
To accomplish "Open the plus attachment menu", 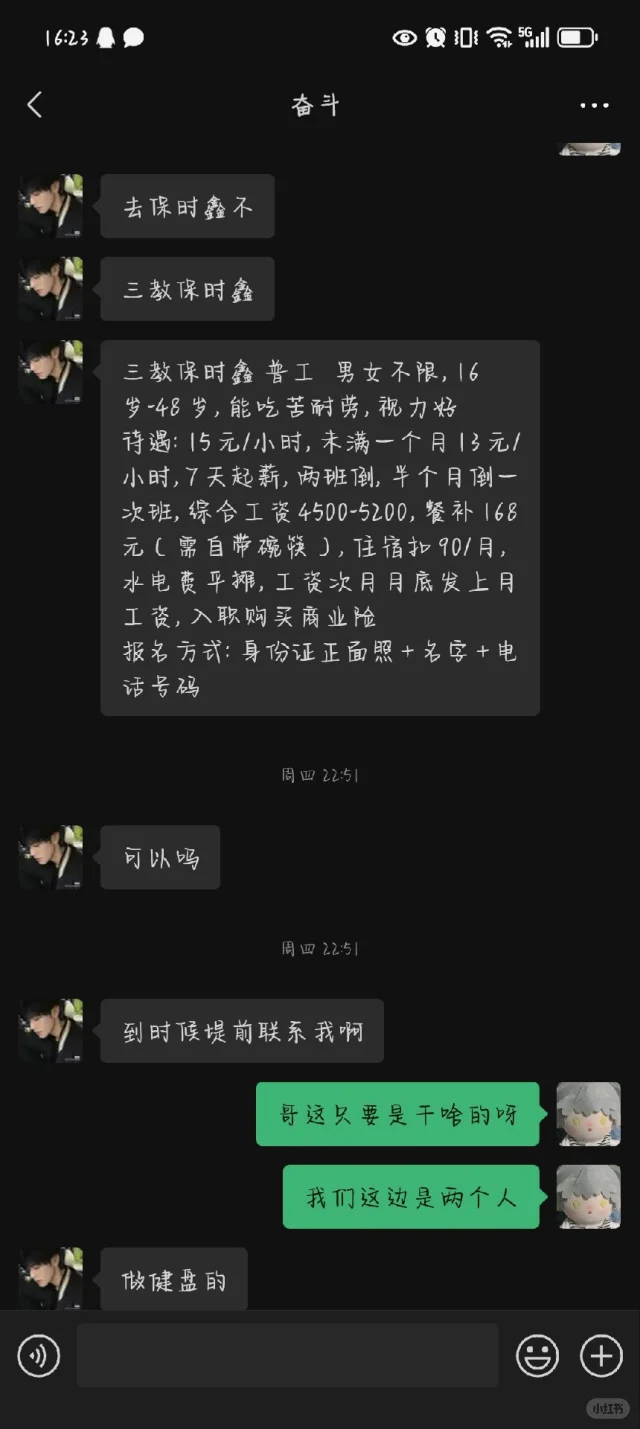I will [x=601, y=1356].
